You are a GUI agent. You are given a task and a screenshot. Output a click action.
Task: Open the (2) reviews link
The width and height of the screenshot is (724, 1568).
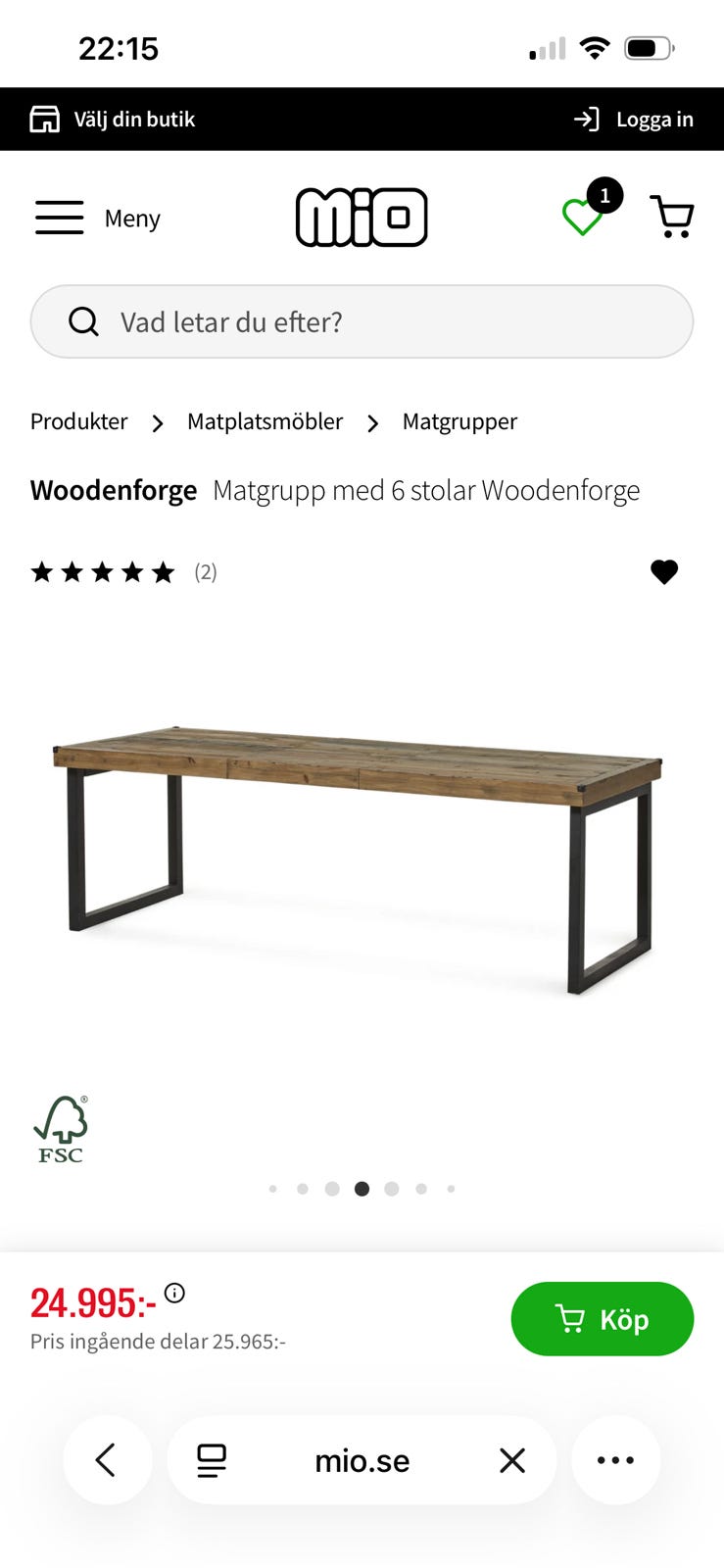pyautogui.click(x=206, y=572)
